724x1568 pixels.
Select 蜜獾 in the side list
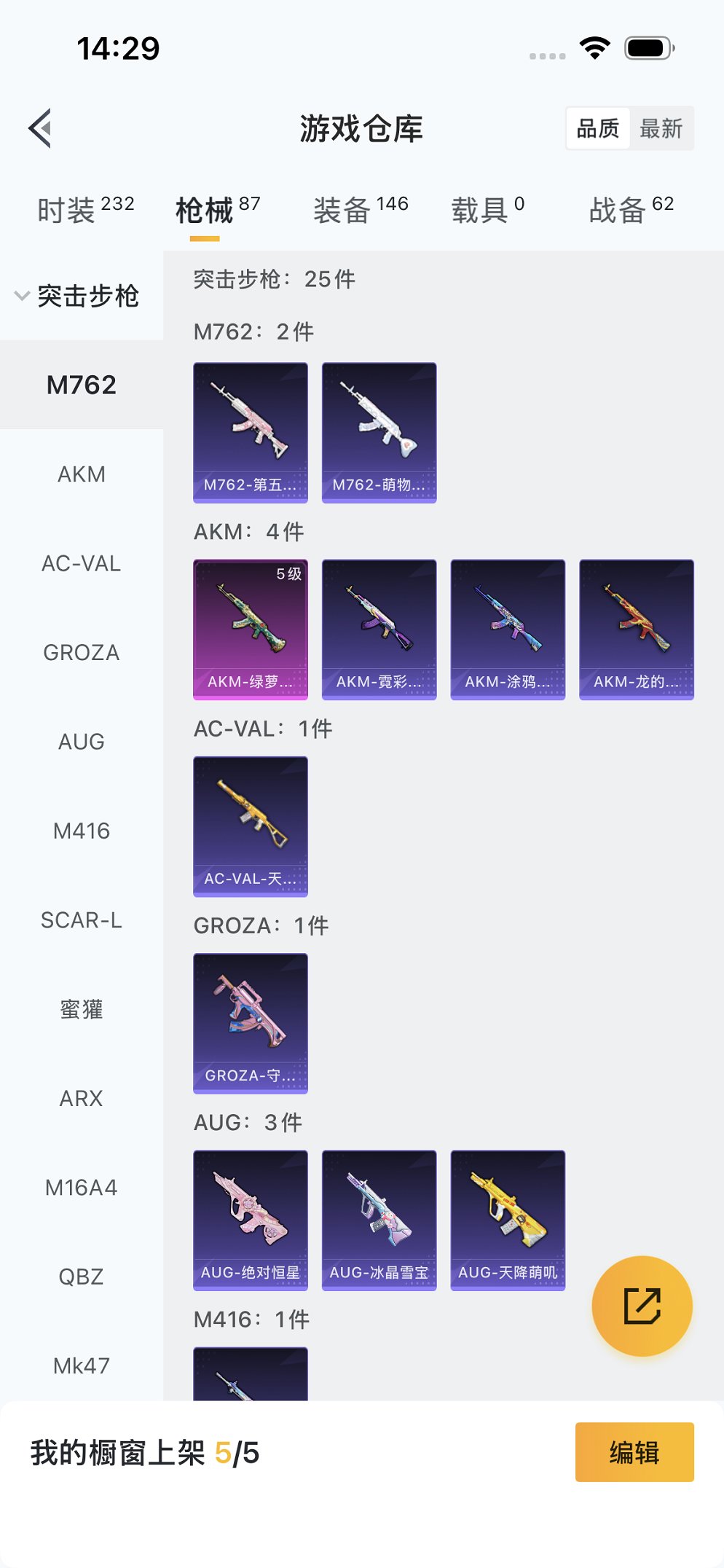point(82,1009)
